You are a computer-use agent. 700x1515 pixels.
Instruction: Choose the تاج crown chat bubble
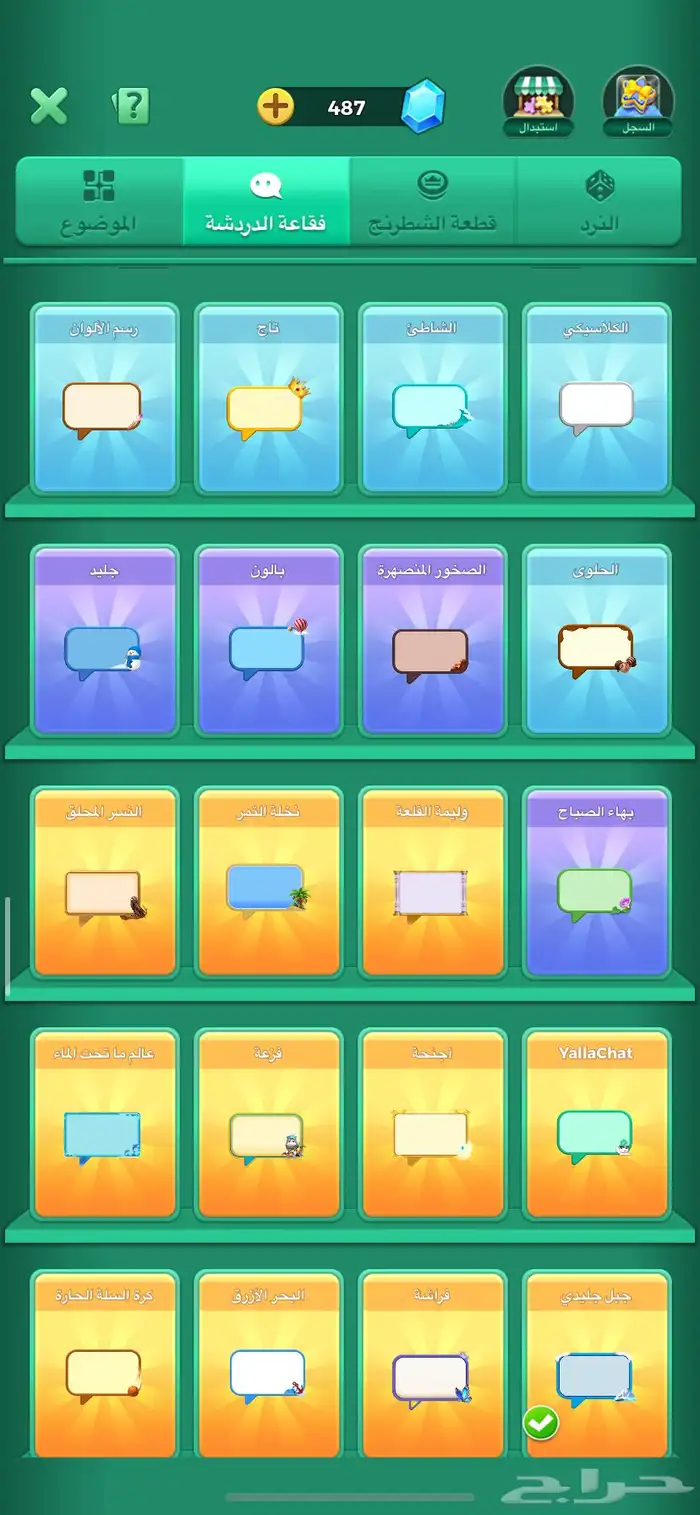click(268, 399)
